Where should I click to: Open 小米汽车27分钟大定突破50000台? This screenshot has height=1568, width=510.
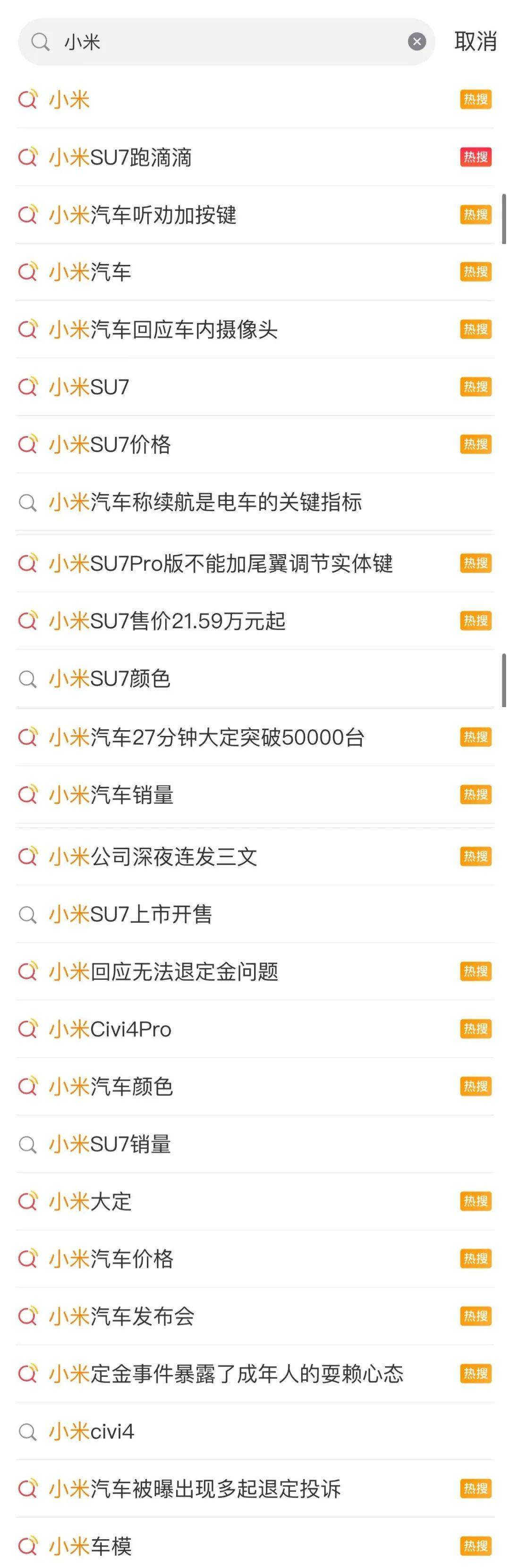206,738
